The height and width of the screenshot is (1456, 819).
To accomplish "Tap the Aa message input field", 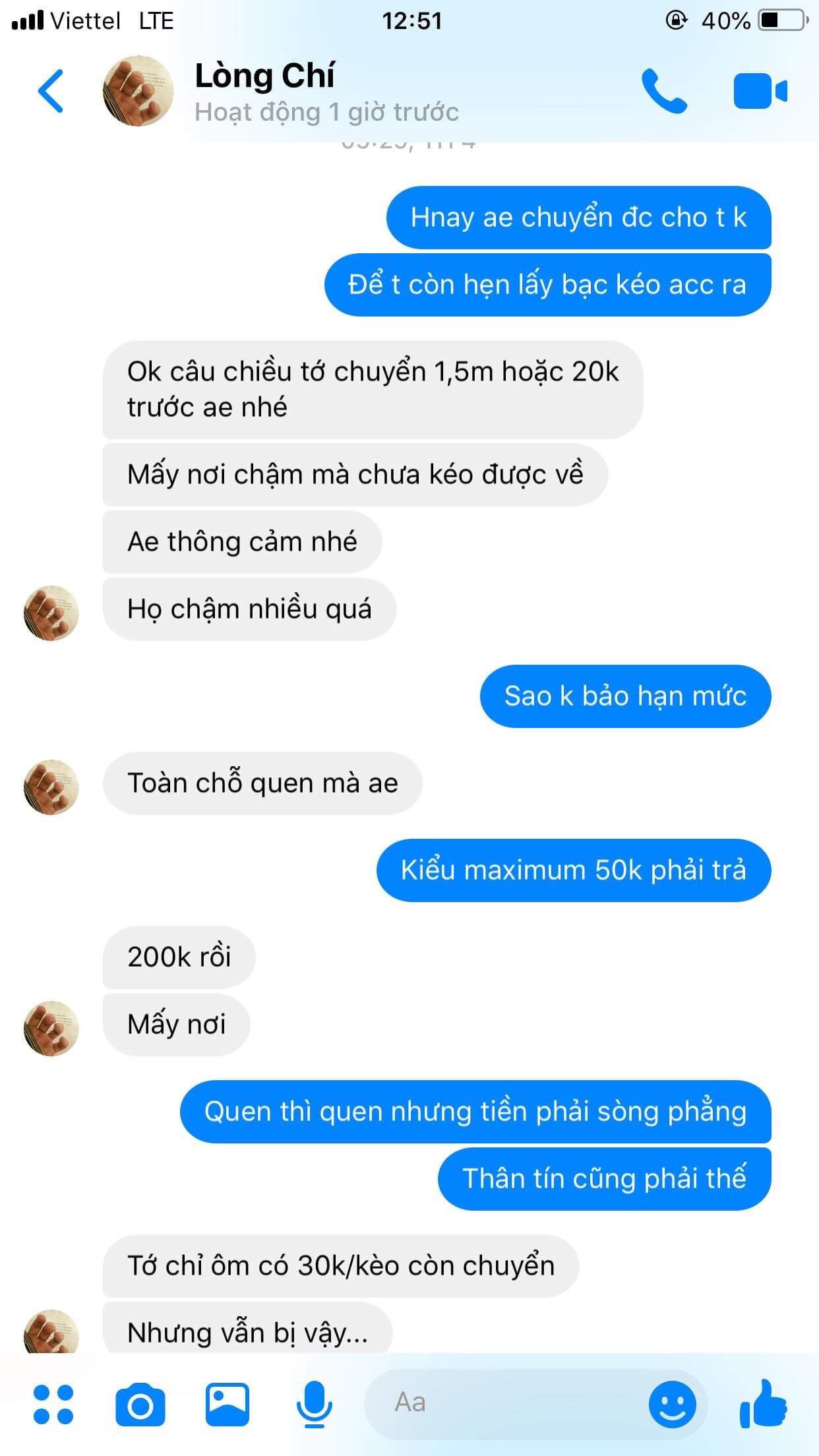I will (501, 1403).
